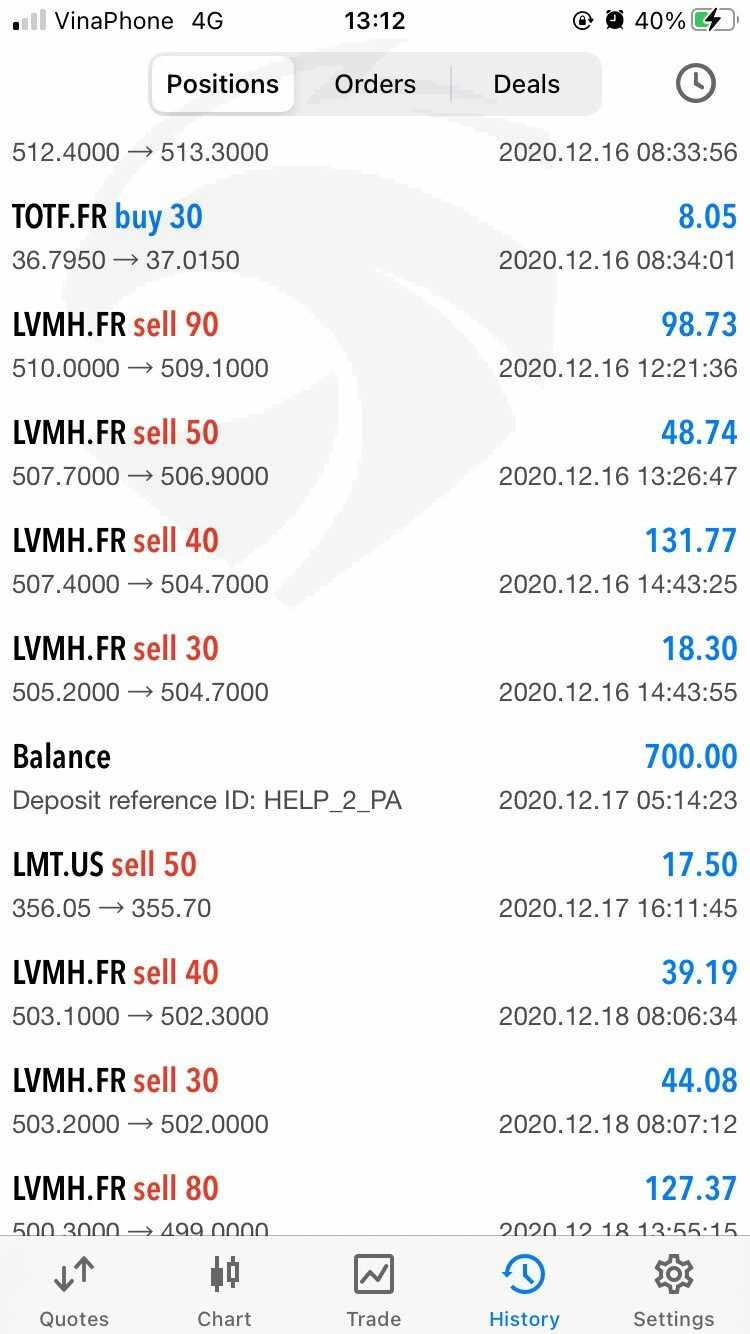Screen dimensions: 750x1334
Task: Expand the LVMH.FR position with profit 39.19
Action: 375,993
